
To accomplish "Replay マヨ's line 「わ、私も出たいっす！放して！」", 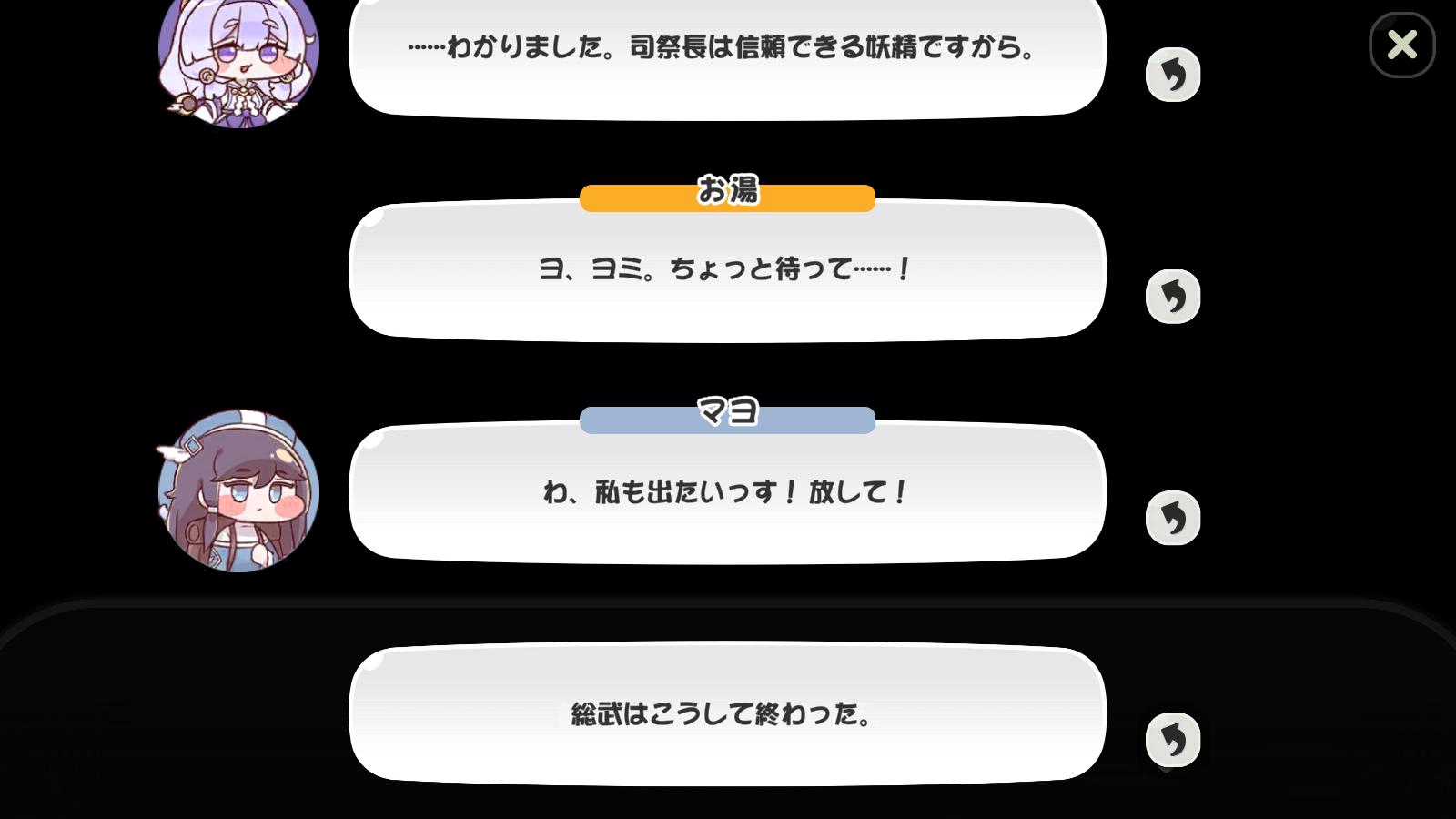I will click(x=1172, y=519).
